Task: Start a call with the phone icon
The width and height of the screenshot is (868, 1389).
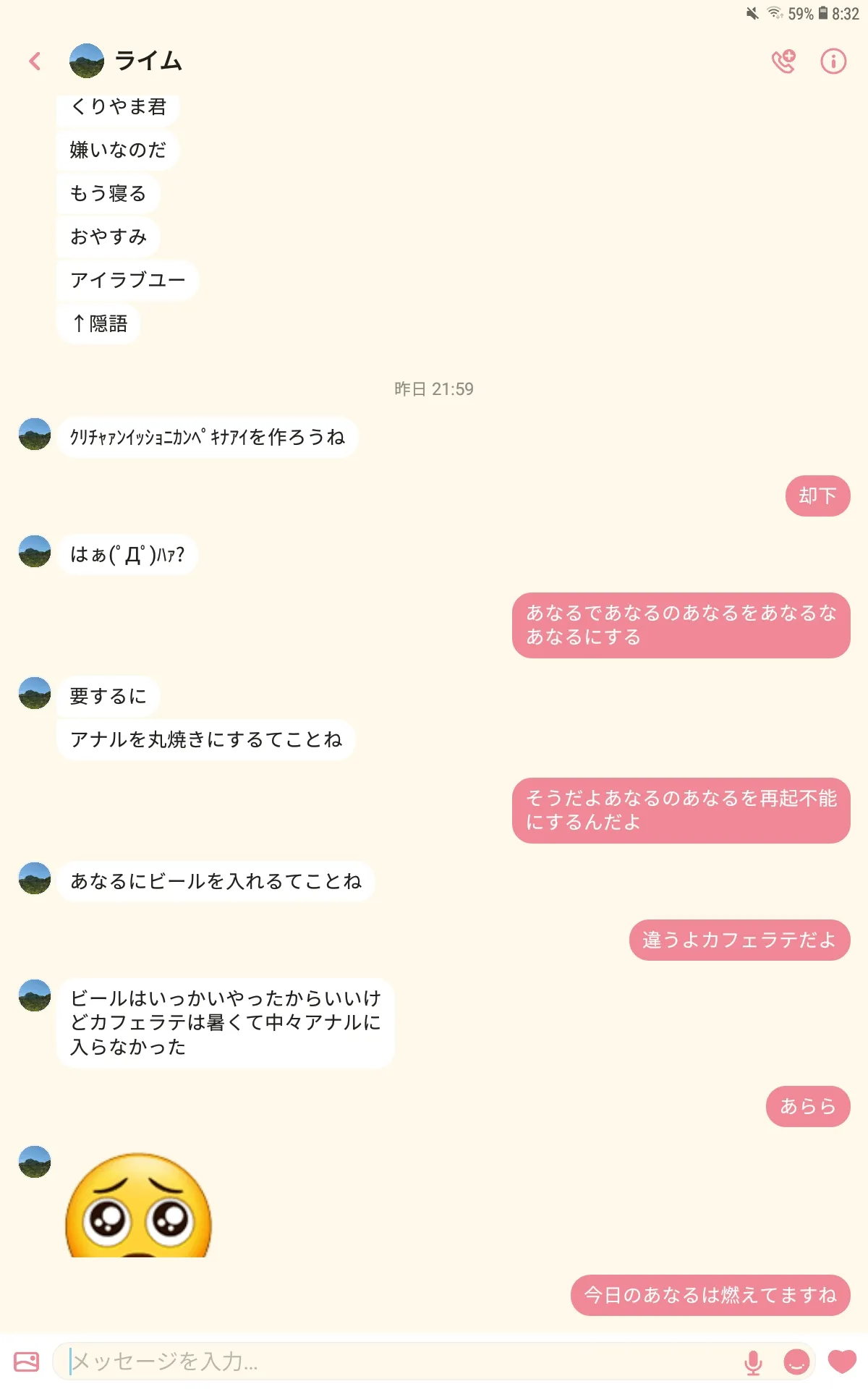Action: click(783, 61)
